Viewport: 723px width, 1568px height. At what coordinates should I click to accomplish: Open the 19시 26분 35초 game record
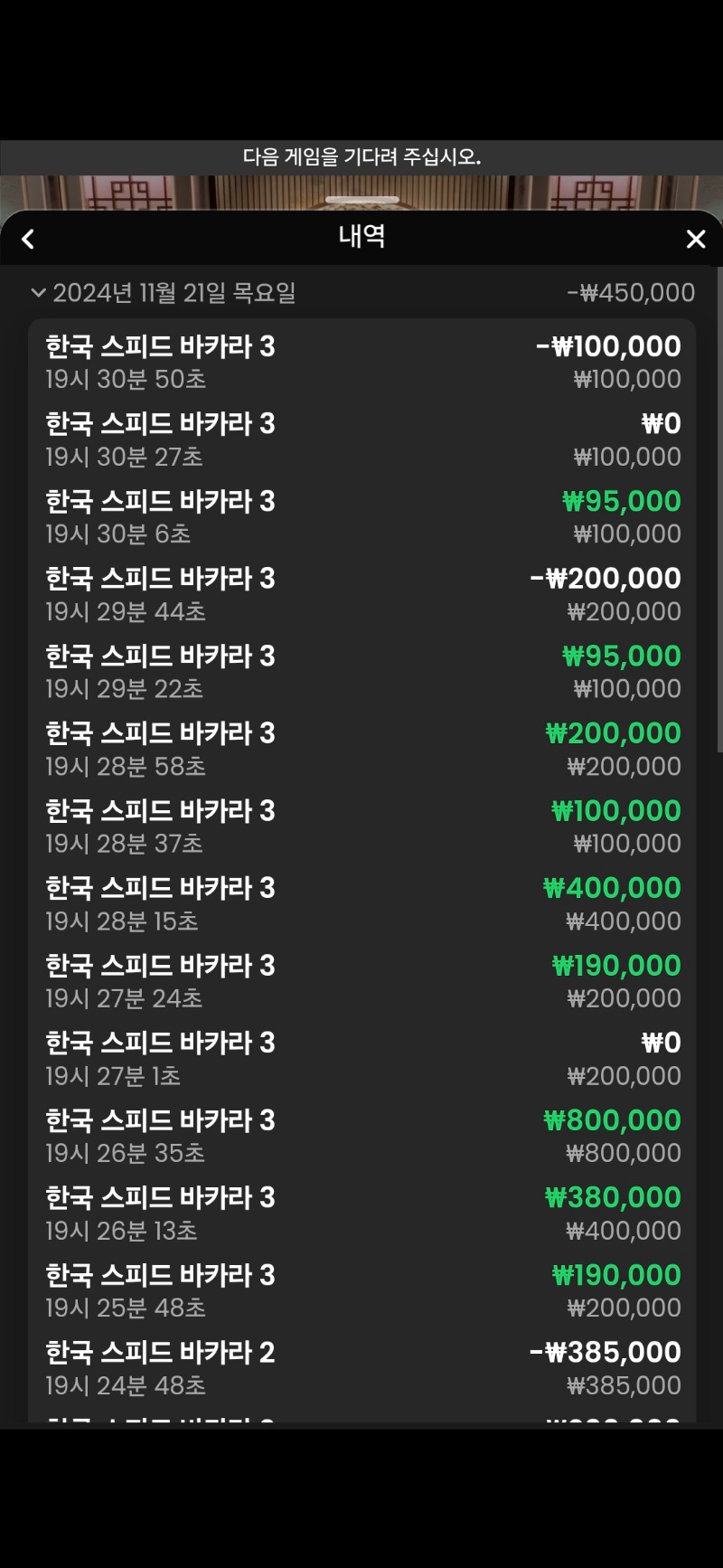[x=361, y=1136]
